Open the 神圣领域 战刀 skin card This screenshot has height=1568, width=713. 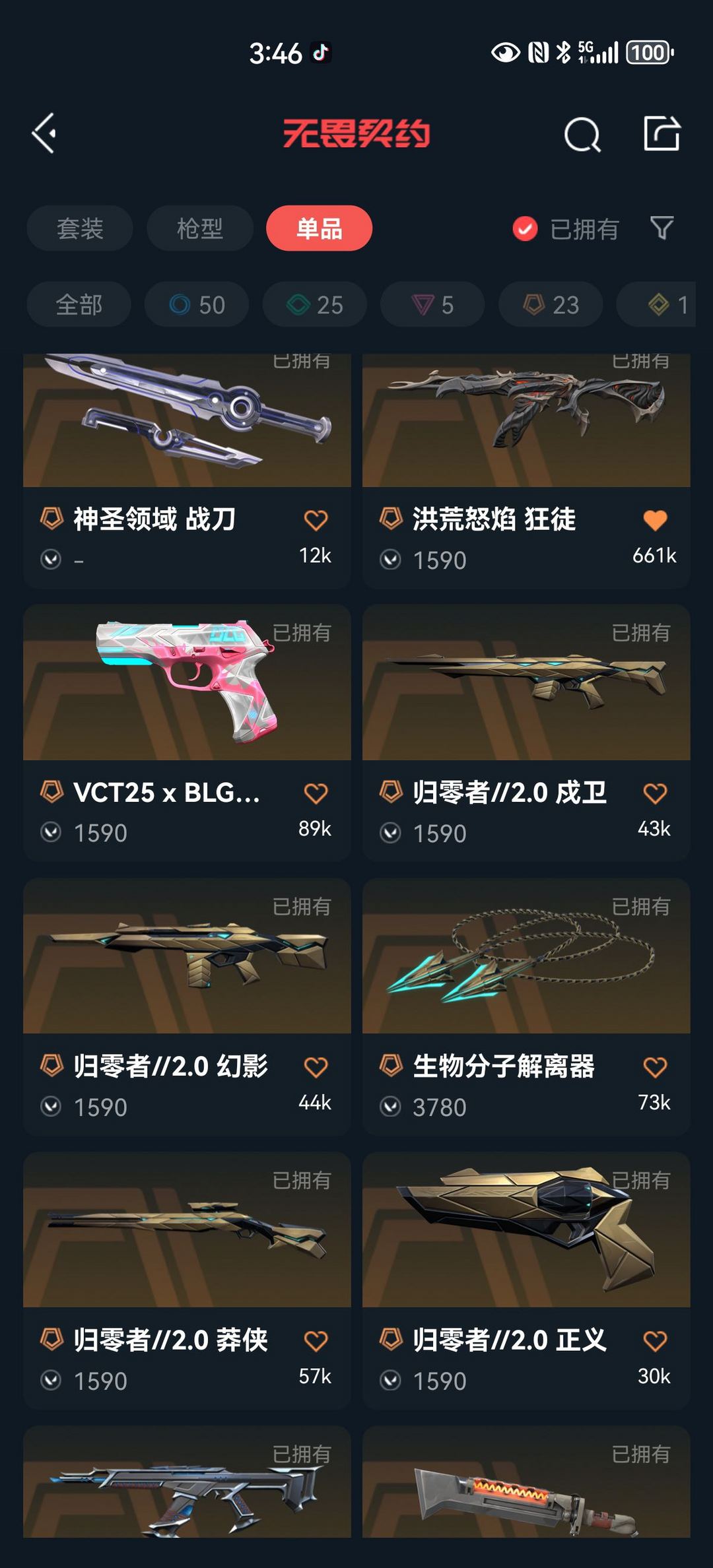point(187,471)
